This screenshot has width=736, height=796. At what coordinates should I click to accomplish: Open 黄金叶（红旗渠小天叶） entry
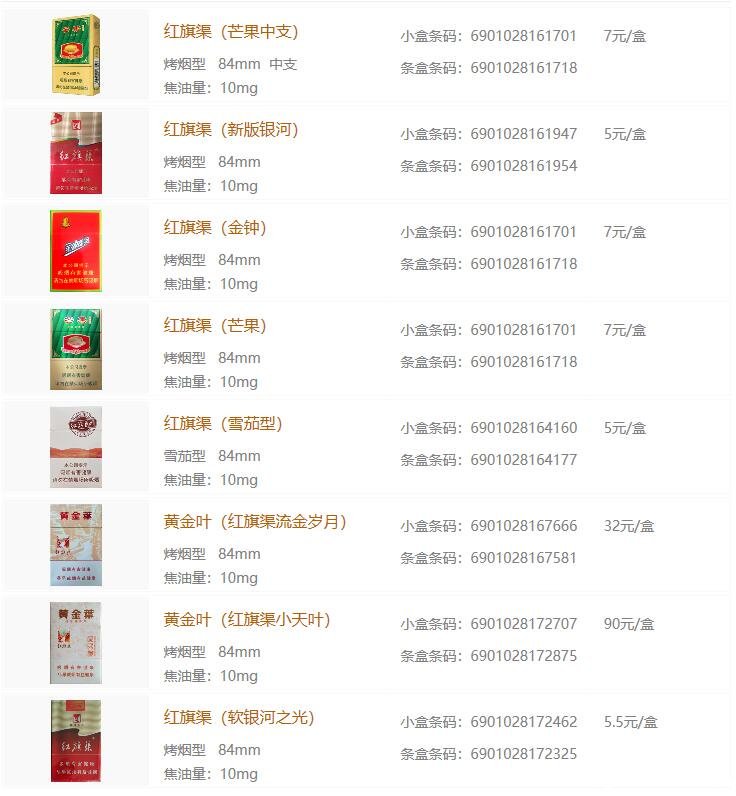(x=247, y=620)
